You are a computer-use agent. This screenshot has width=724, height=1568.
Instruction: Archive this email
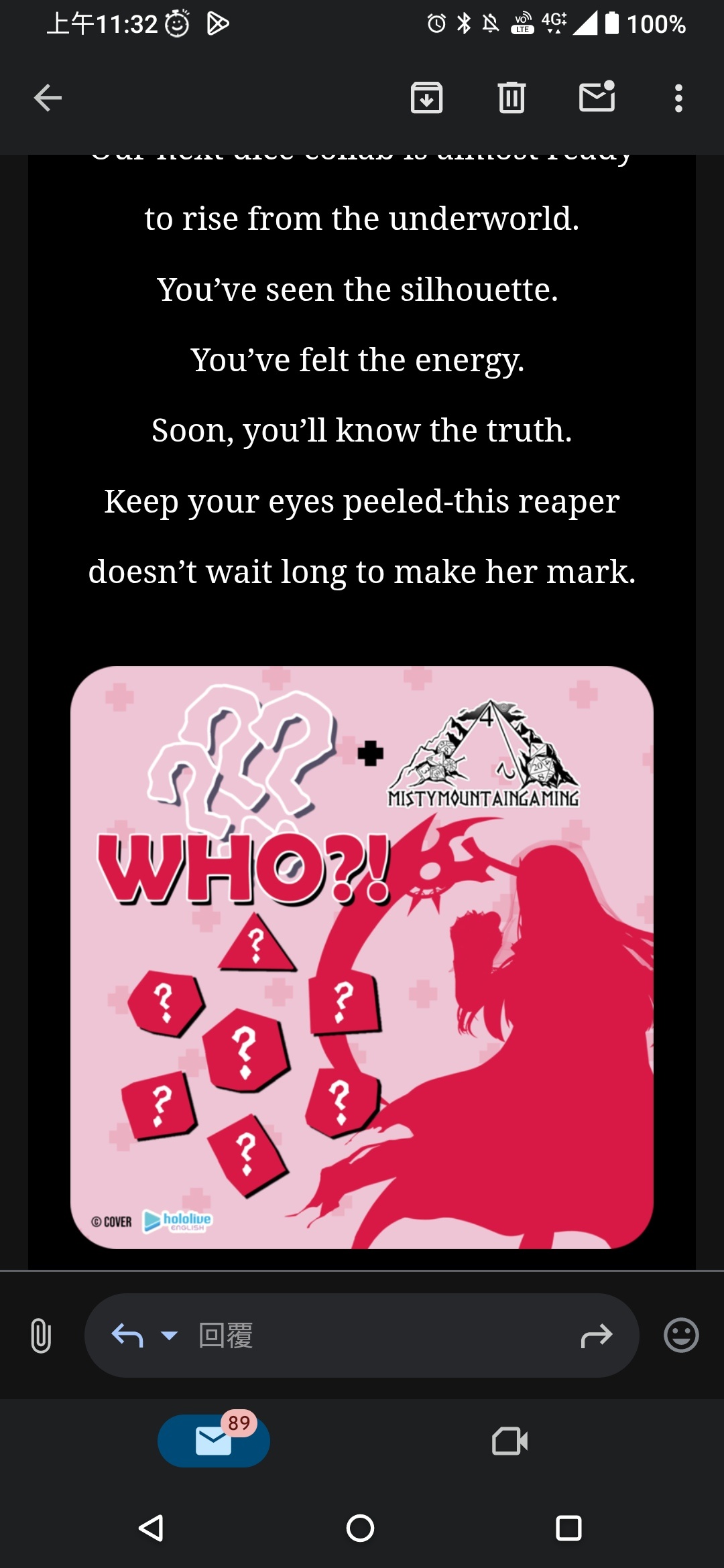click(426, 98)
